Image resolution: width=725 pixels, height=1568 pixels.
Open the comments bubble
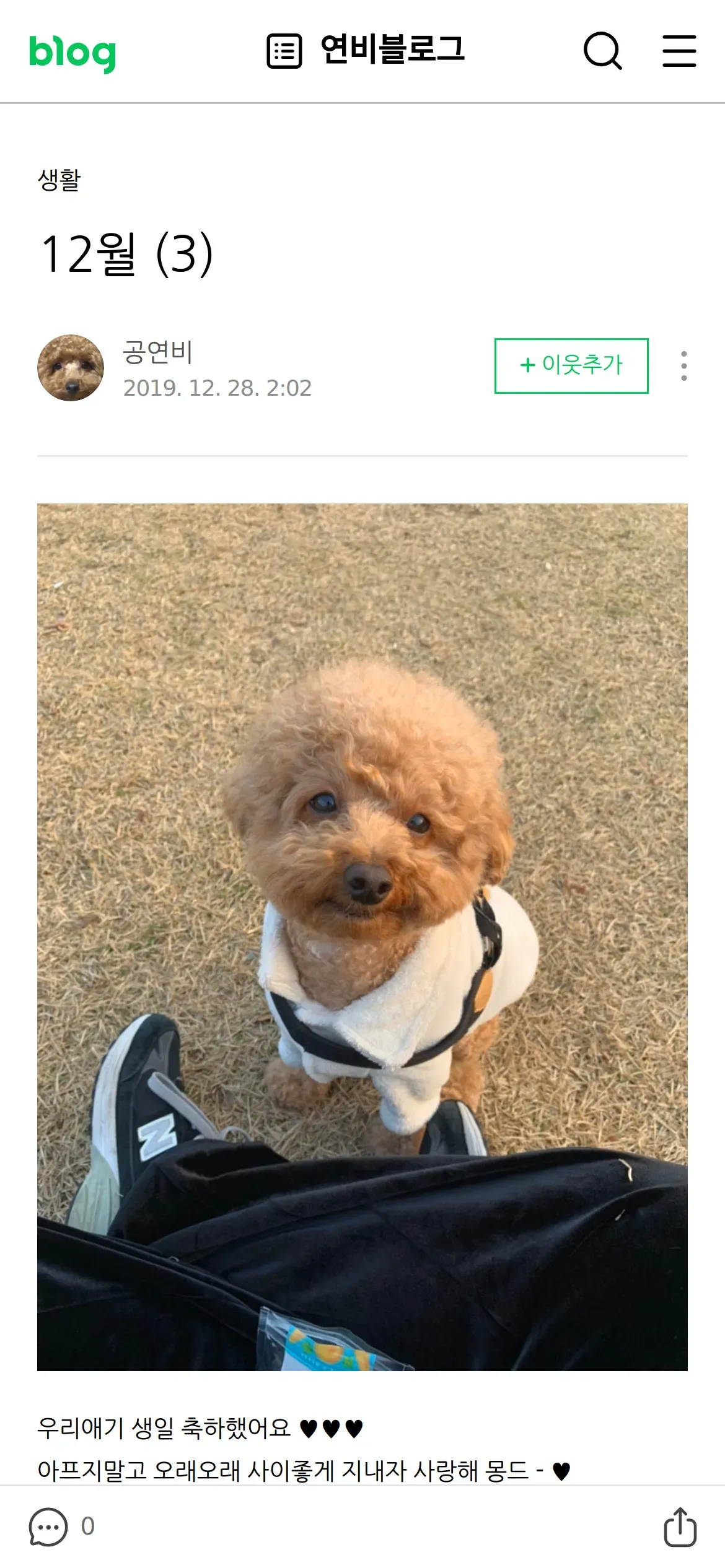pyautogui.click(x=48, y=1527)
